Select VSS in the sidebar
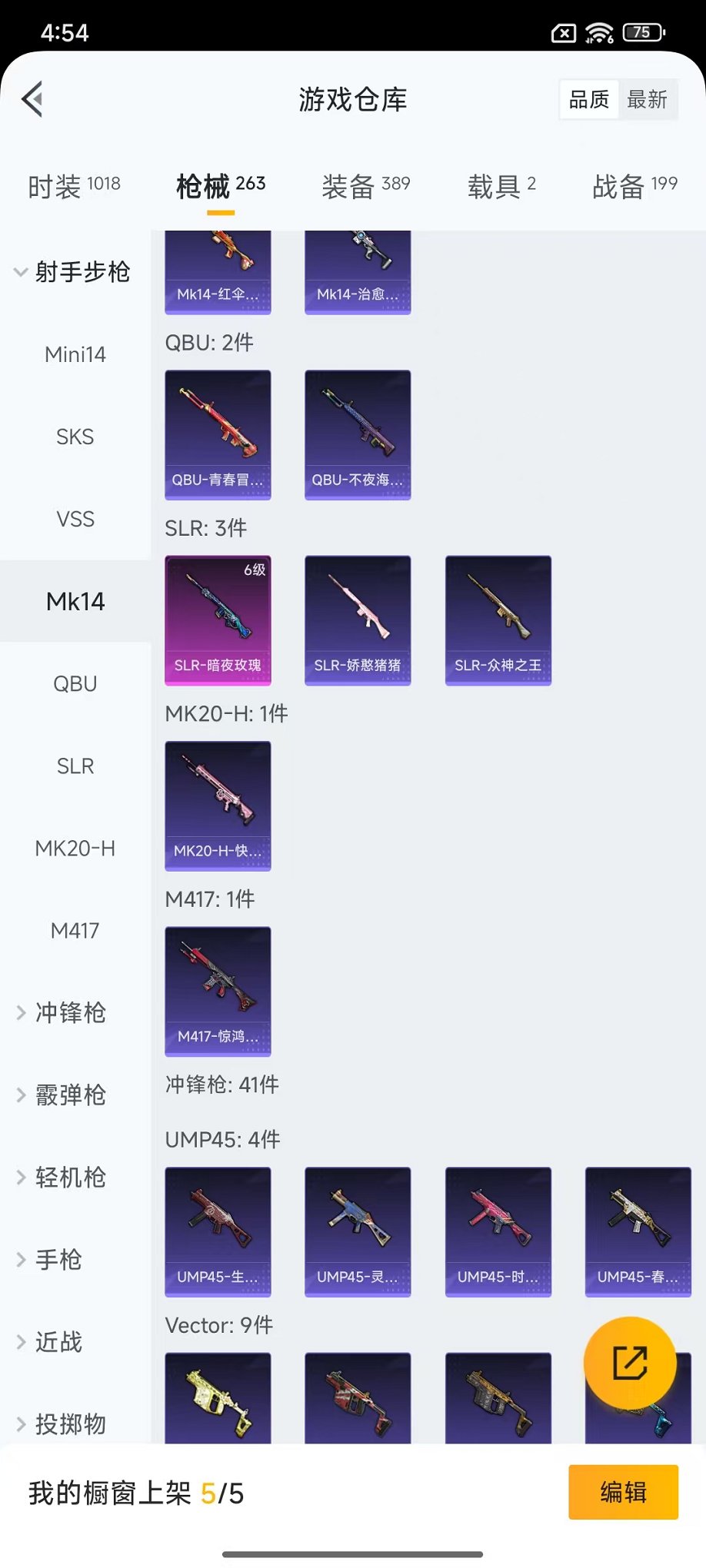This screenshot has width=706, height=1568. [75, 519]
